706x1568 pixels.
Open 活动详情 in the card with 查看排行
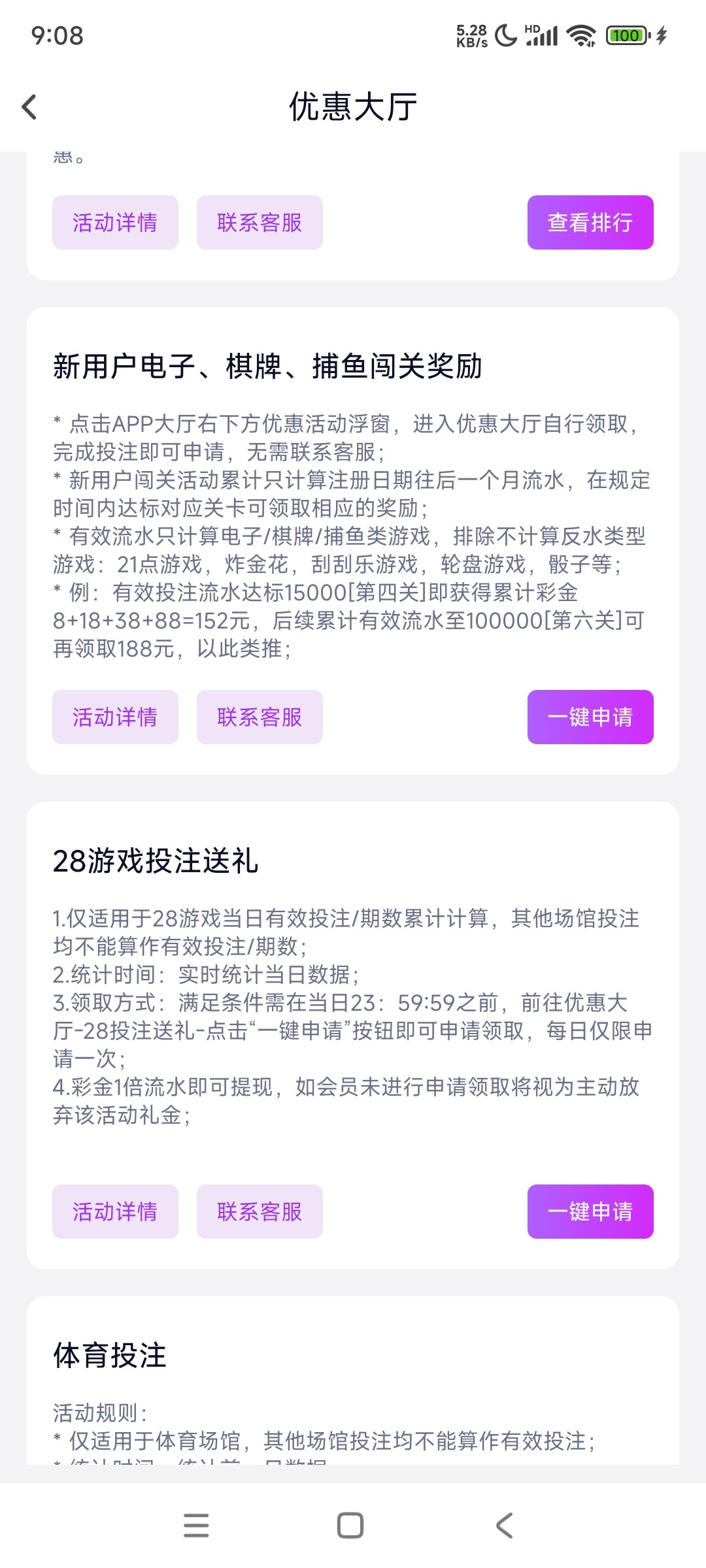click(115, 222)
